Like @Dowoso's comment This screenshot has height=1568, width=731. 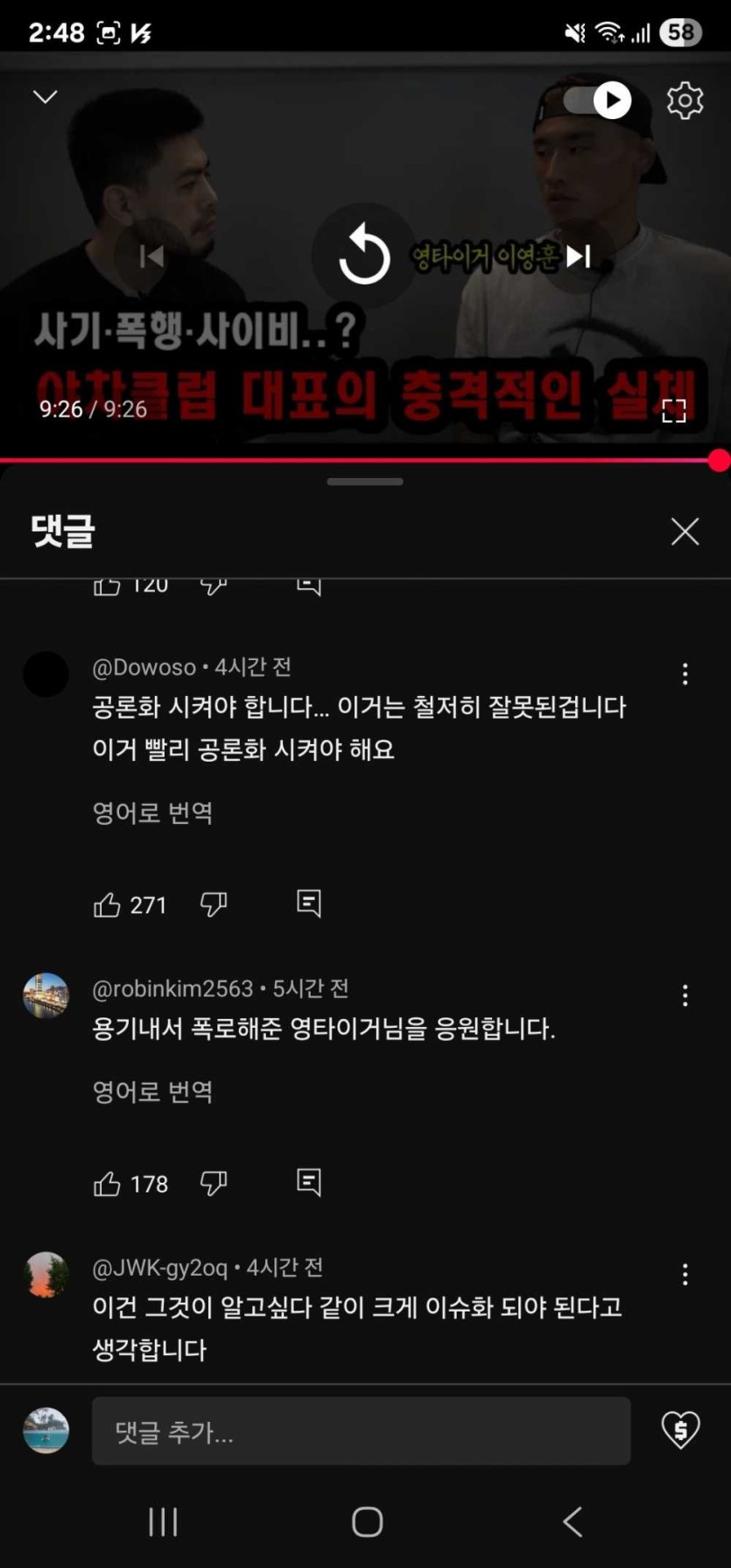(107, 904)
